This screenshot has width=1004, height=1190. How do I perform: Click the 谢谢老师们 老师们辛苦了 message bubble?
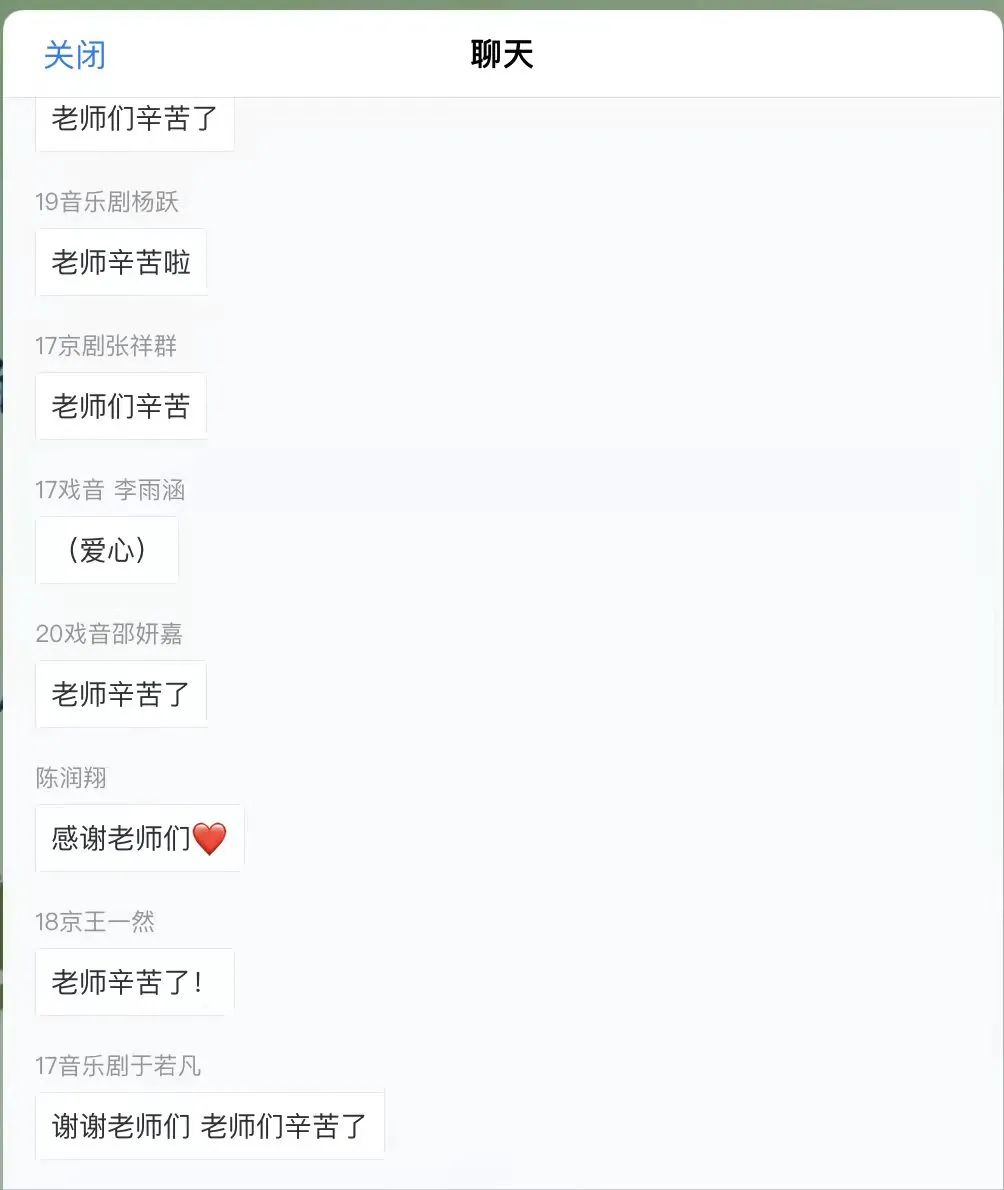(210, 1125)
